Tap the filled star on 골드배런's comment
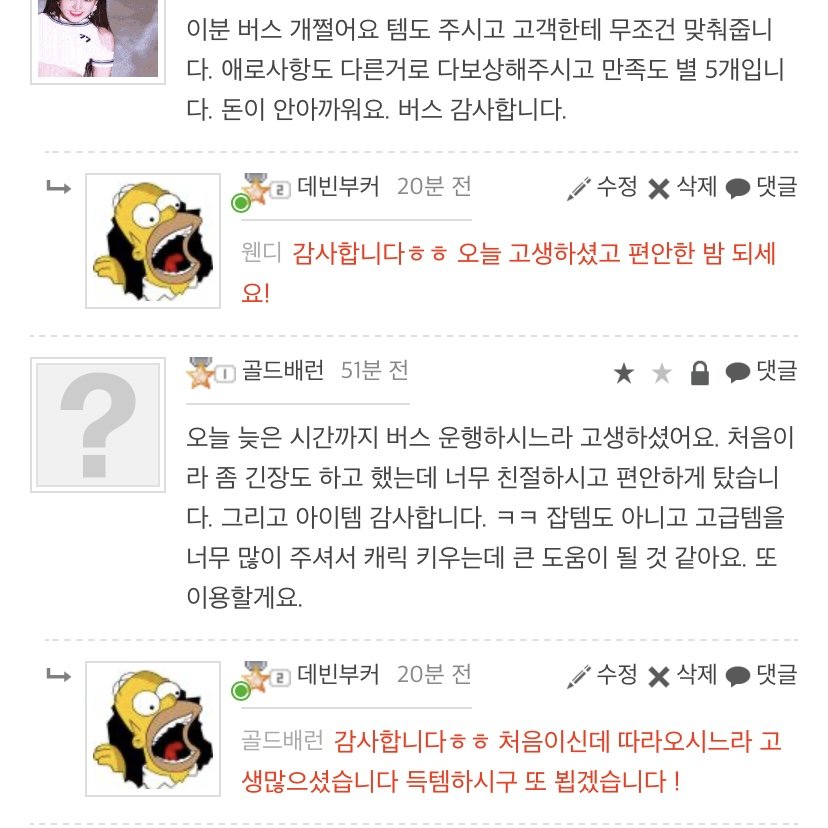This screenshot has width=828, height=828. point(624,374)
